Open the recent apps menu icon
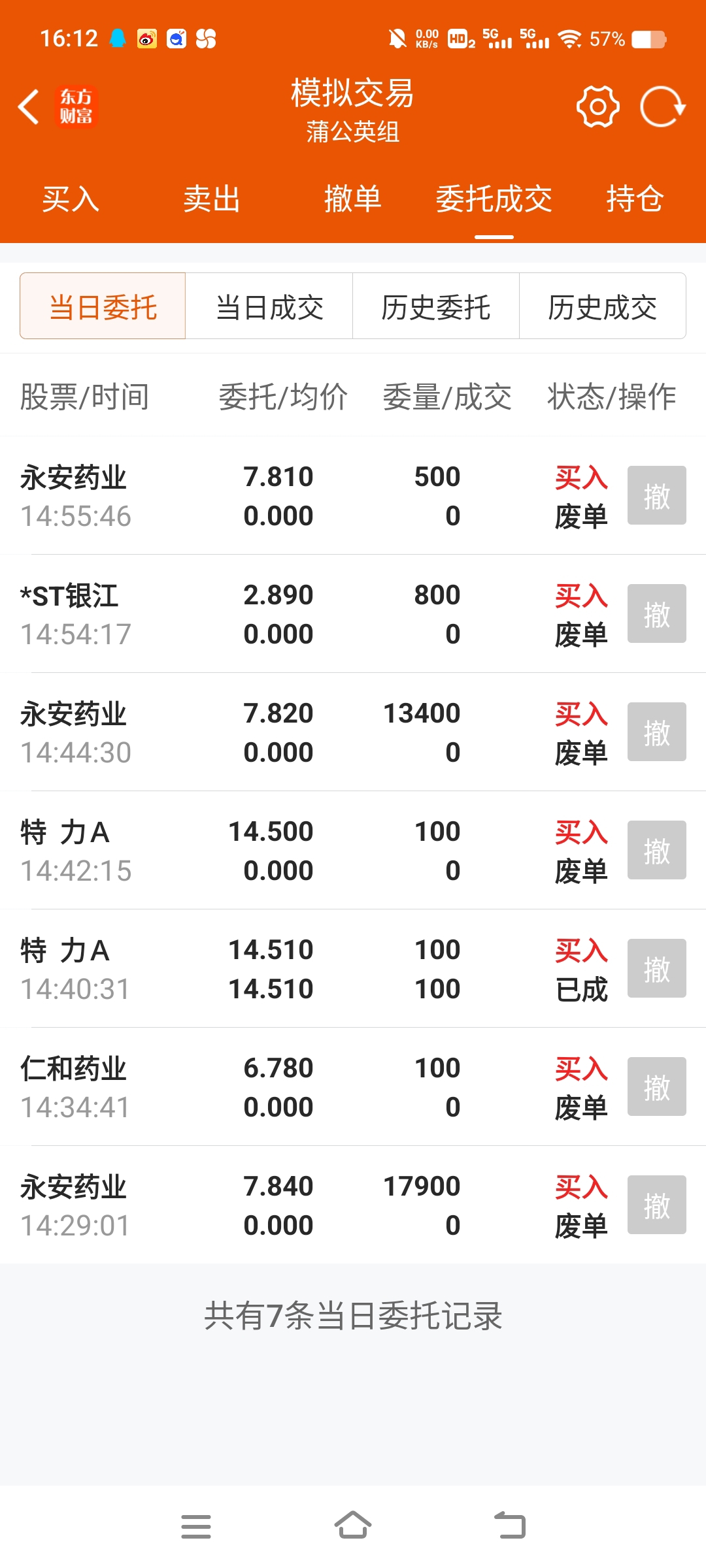The height and width of the screenshot is (1568, 706). [196, 1525]
